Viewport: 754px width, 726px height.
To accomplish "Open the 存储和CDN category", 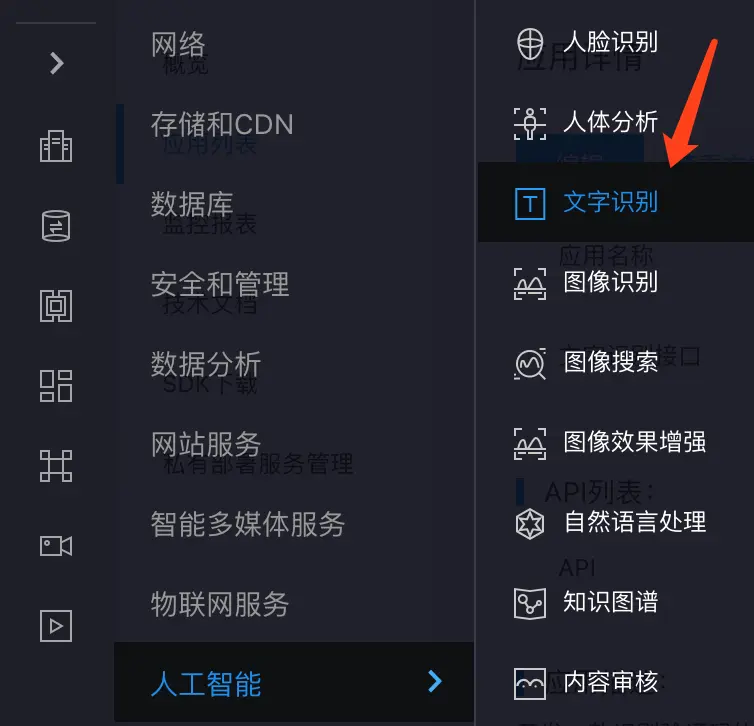I will tap(222, 124).
